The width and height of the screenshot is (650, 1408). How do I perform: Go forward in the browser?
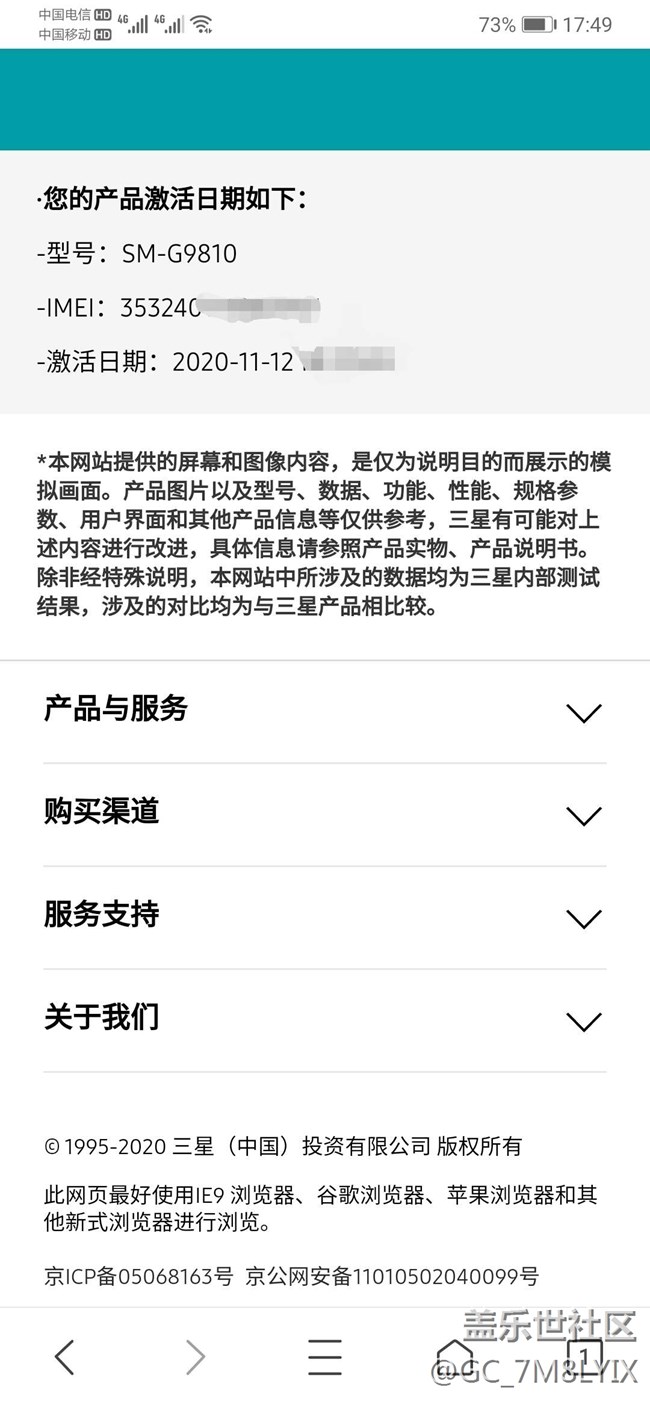pyautogui.click(x=195, y=1357)
